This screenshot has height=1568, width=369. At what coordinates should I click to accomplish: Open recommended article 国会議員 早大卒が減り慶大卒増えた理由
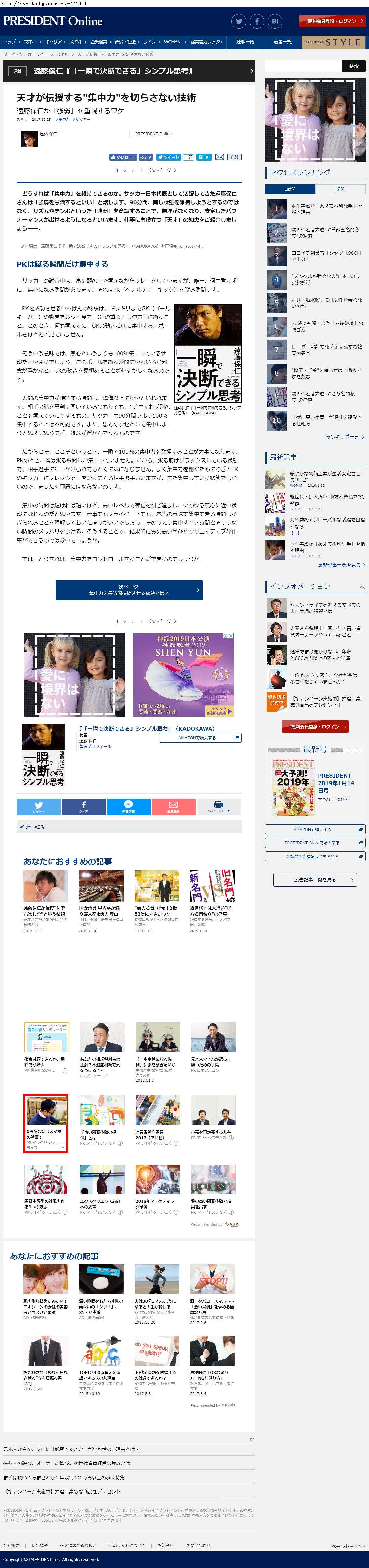[x=101, y=911]
